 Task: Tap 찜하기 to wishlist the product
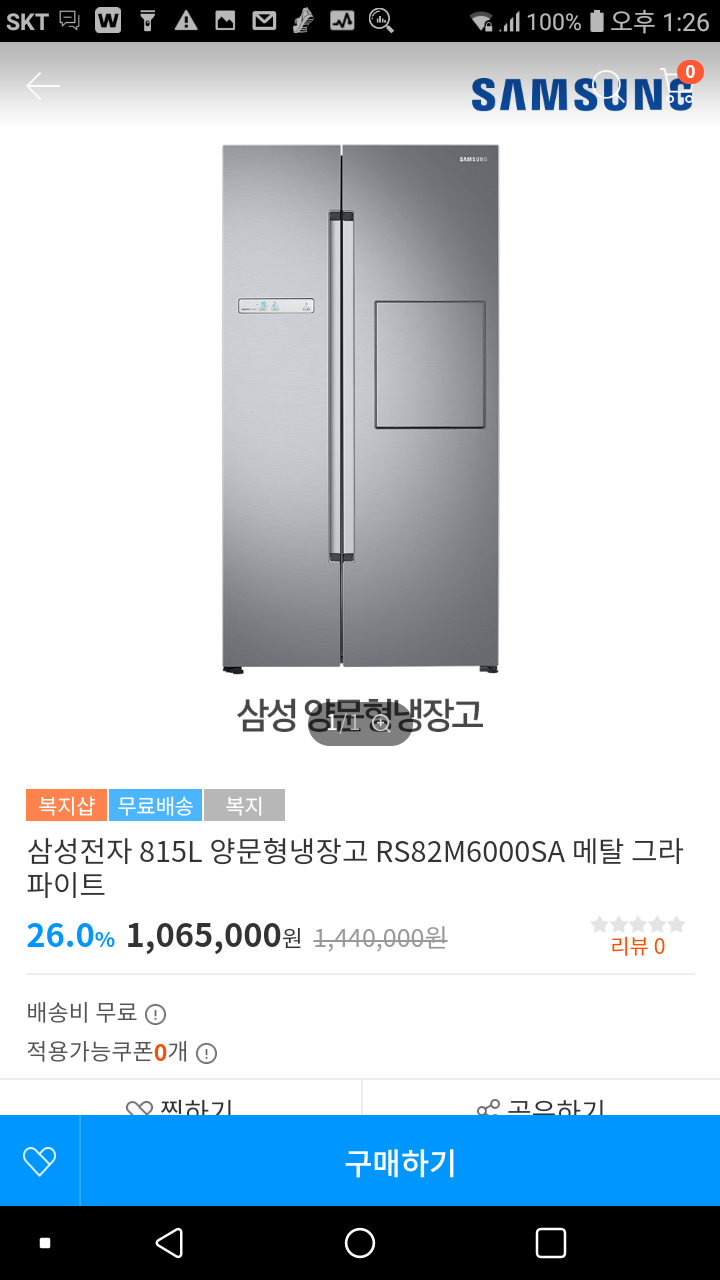click(x=180, y=1104)
